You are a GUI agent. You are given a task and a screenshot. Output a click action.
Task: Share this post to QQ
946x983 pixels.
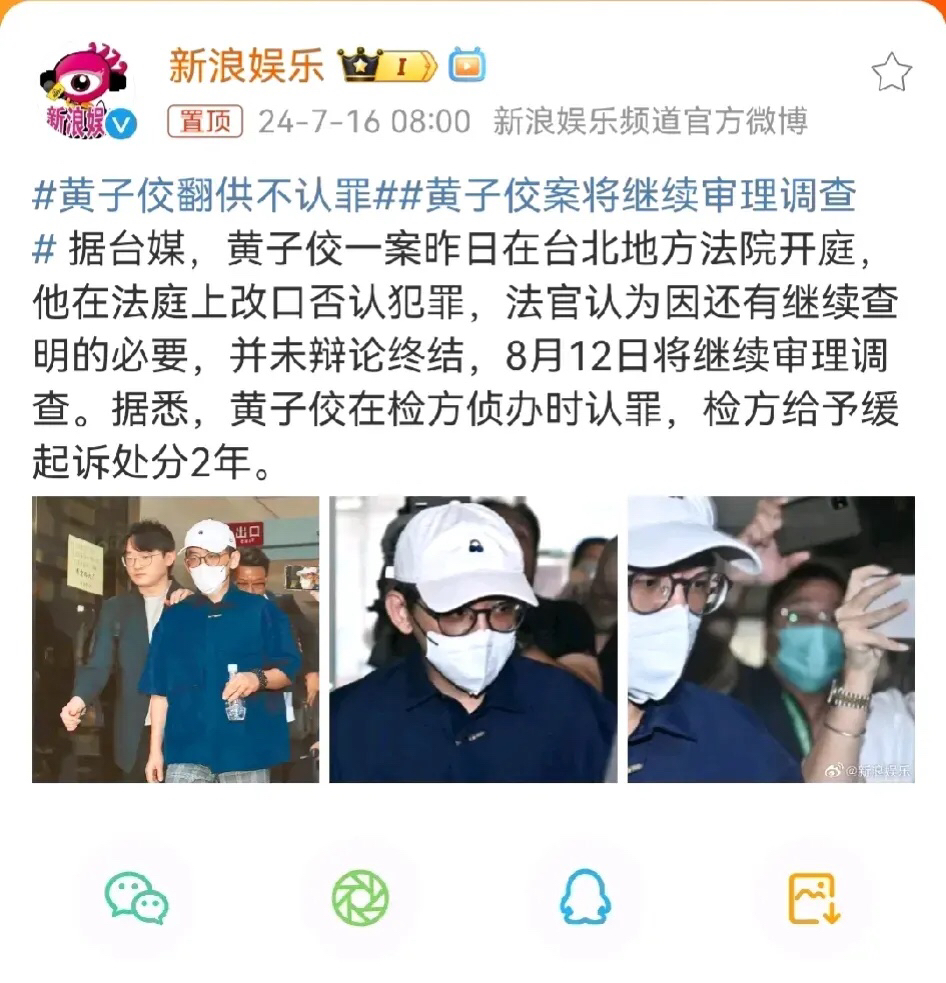(585, 897)
